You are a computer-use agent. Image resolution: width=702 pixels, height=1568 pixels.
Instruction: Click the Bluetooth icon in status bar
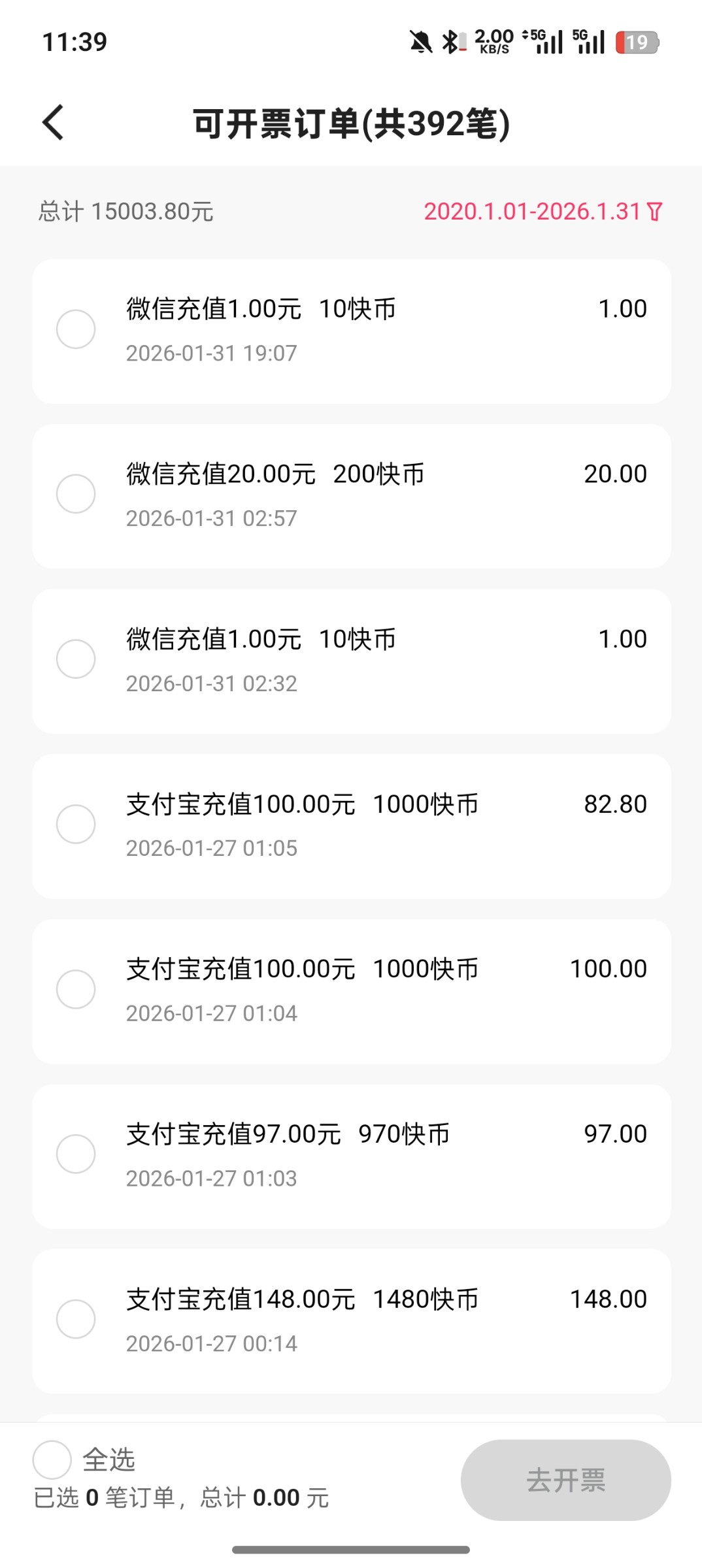[x=448, y=41]
